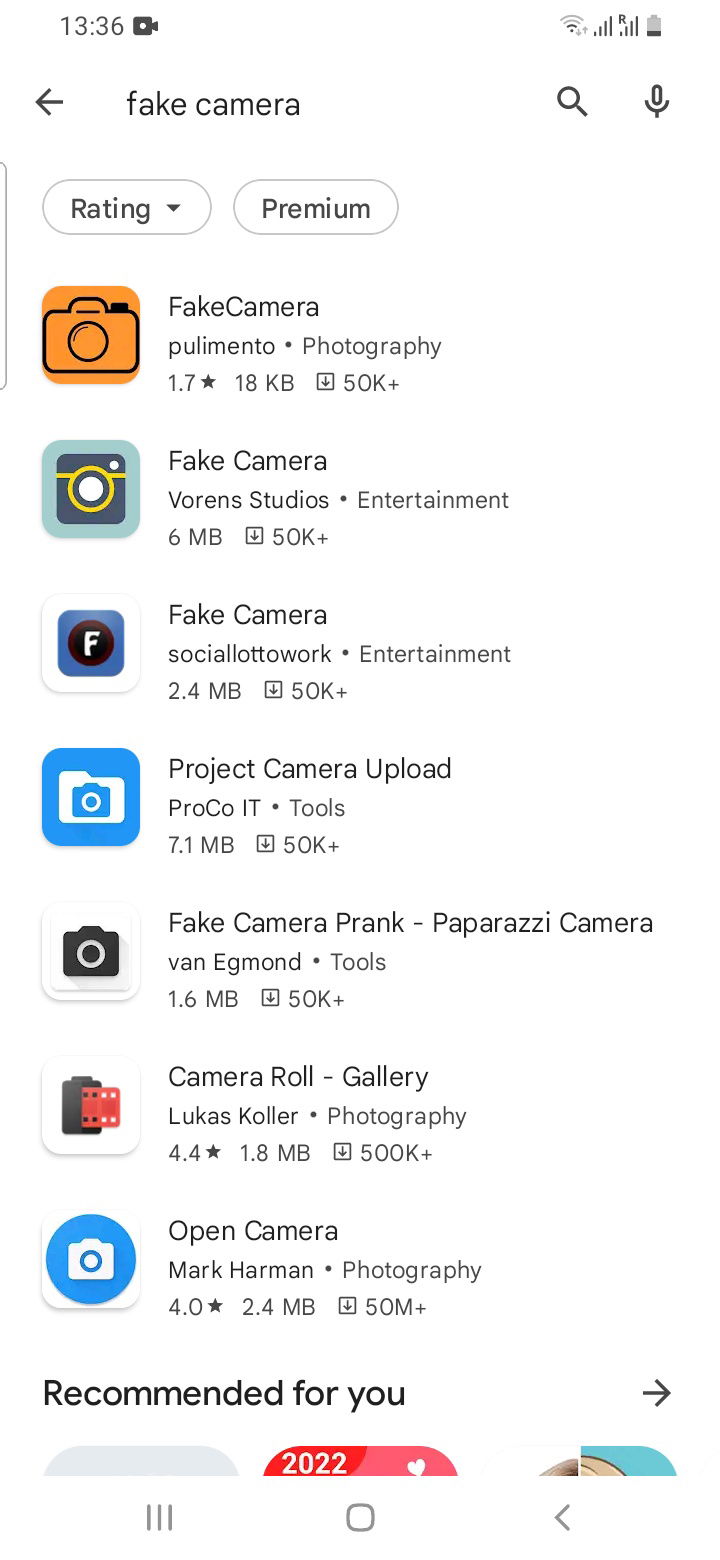Go to the home screen

(x=360, y=1517)
